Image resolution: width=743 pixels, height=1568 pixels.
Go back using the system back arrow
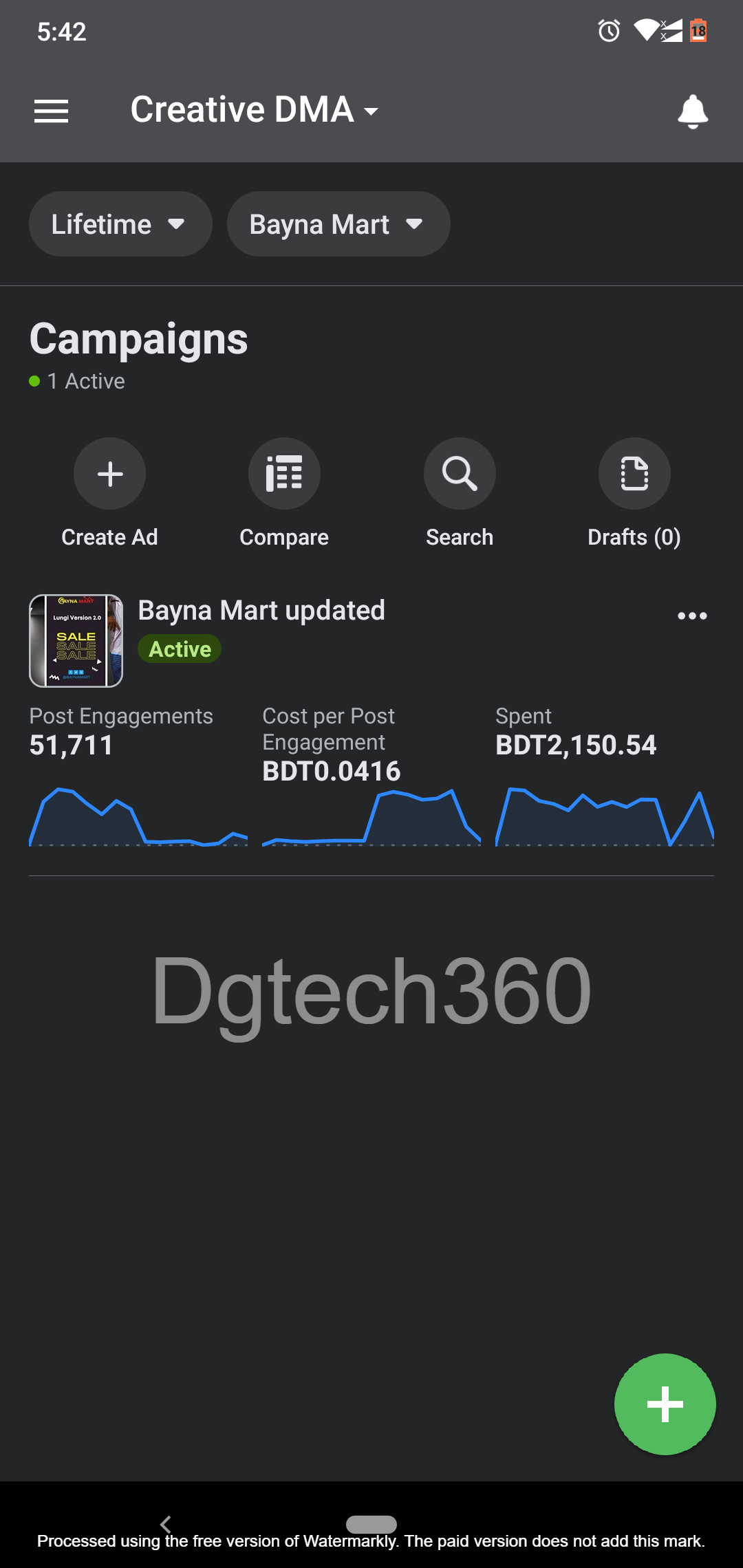(x=165, y=1524)
